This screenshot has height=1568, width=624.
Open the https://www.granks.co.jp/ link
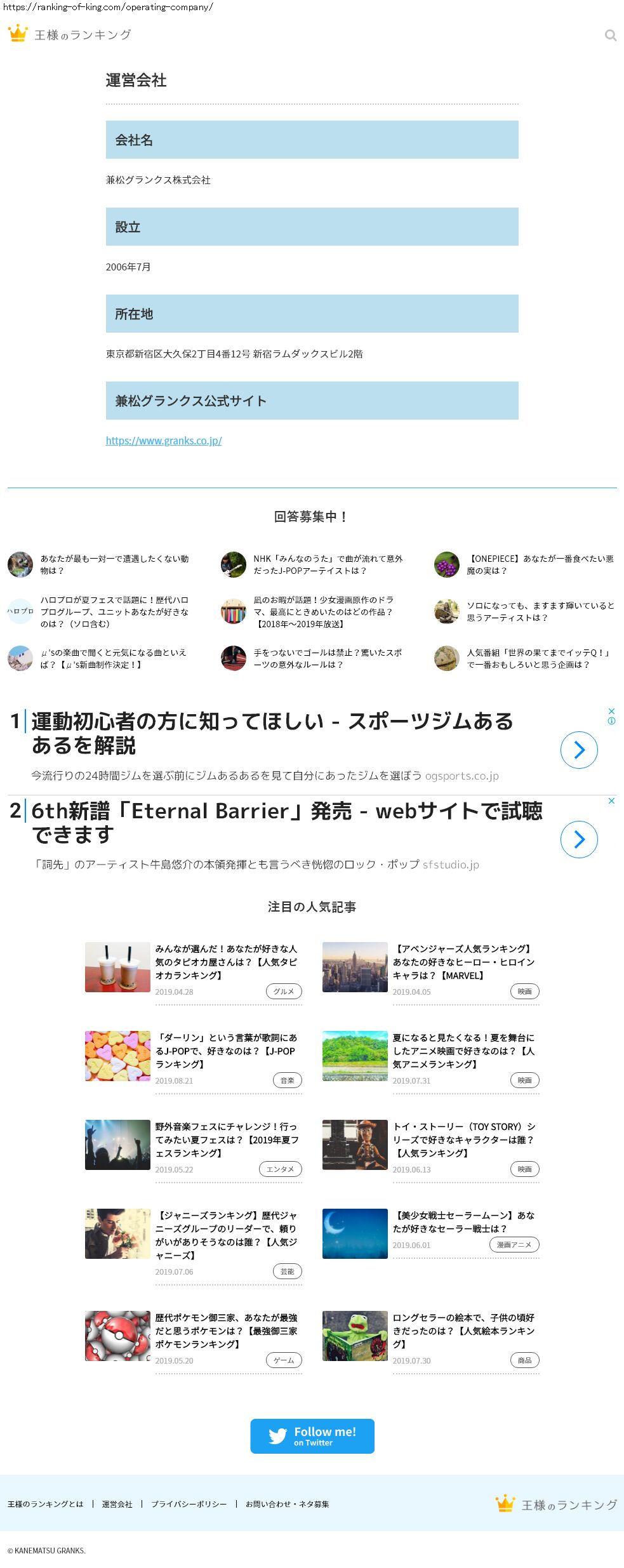coord(164,441)
